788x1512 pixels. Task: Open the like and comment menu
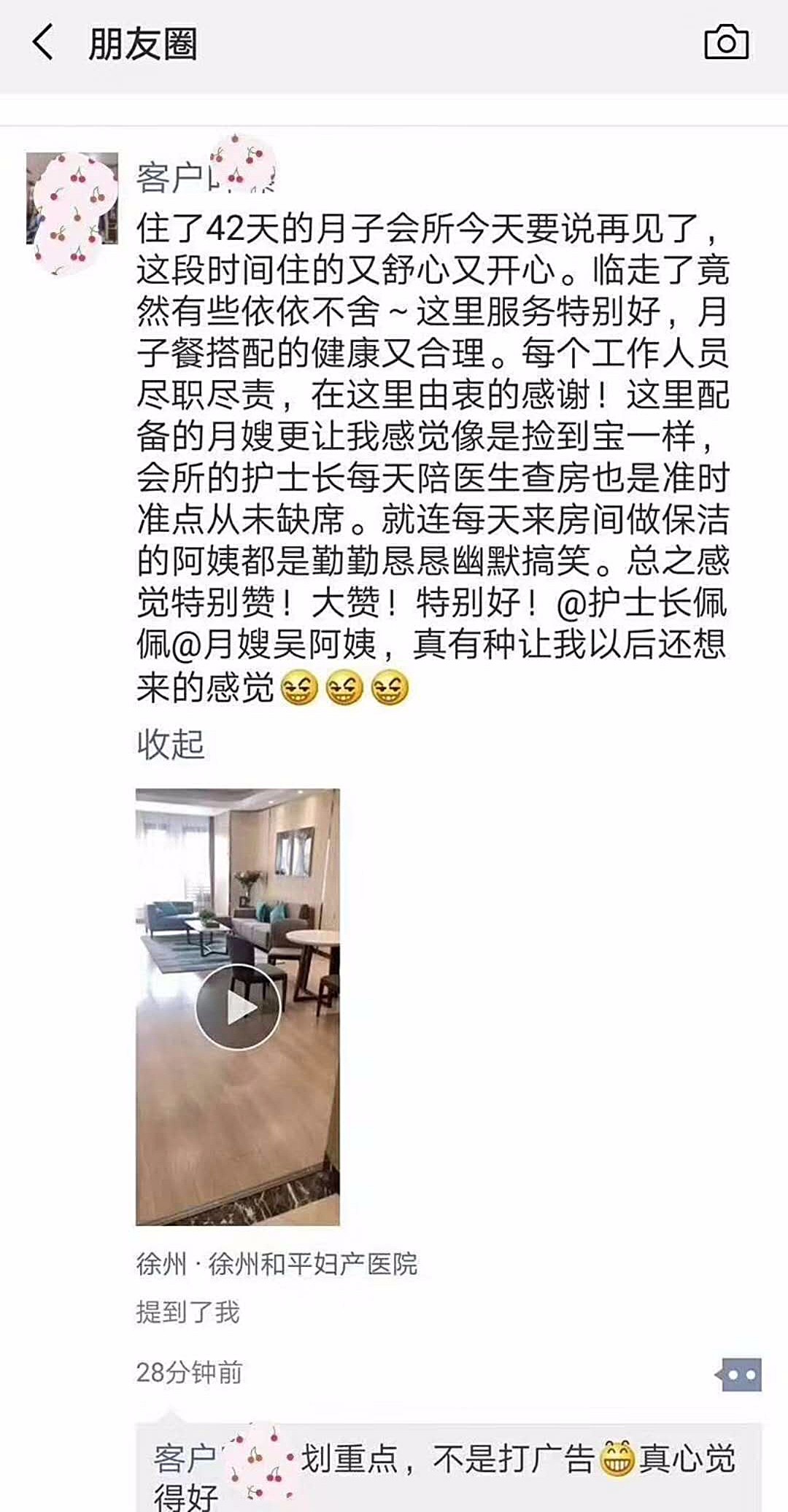[x=738, y=1375]
